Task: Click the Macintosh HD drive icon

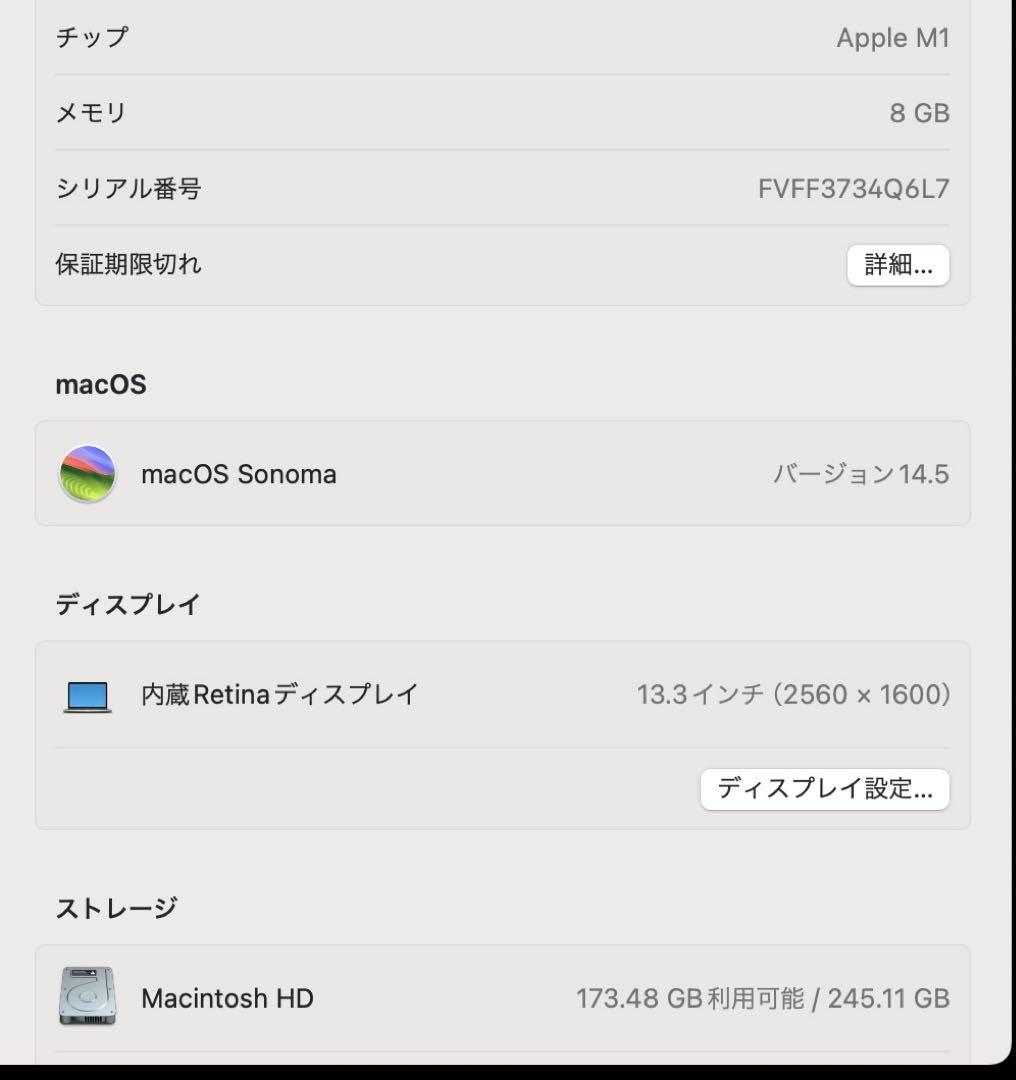Action: 88,997
